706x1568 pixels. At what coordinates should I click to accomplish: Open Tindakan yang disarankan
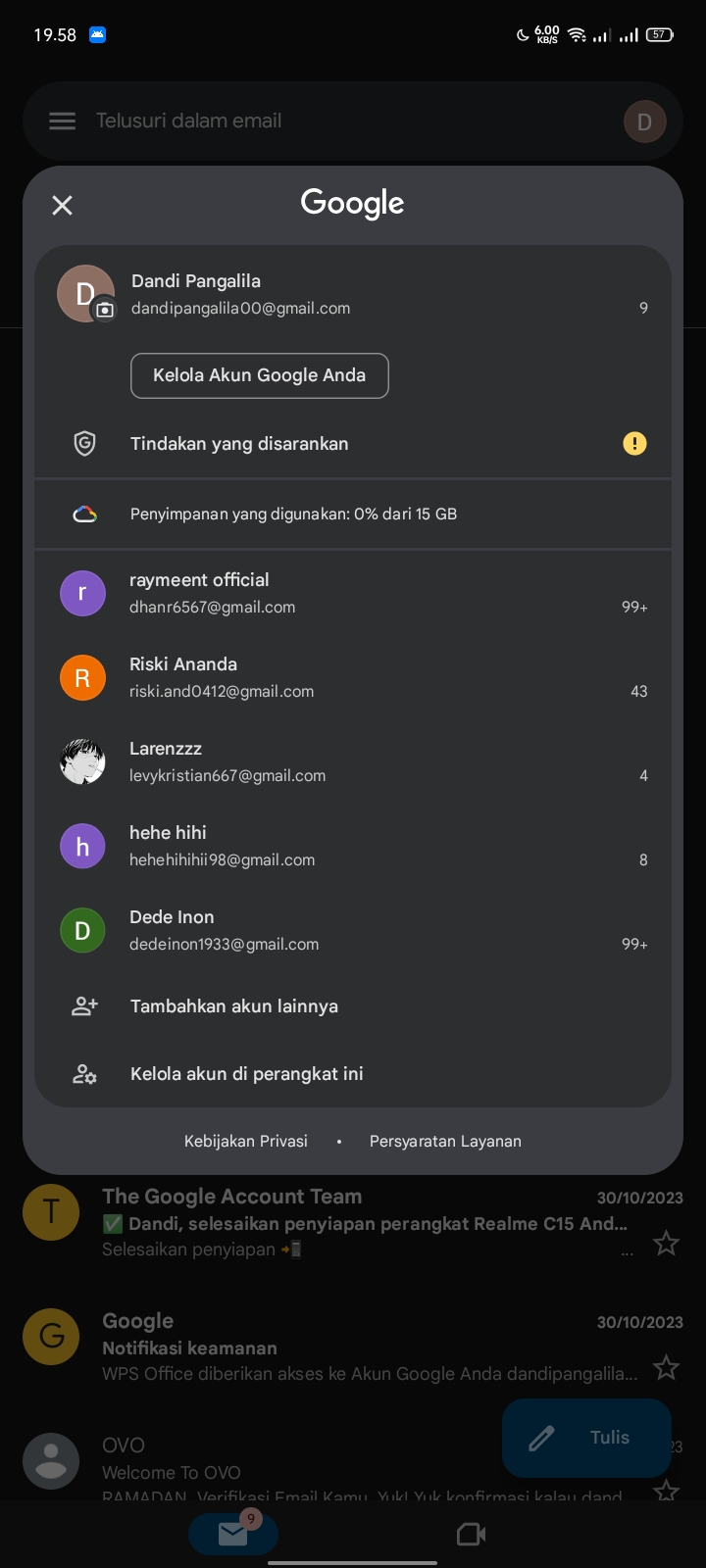click(x=353, y=444)
